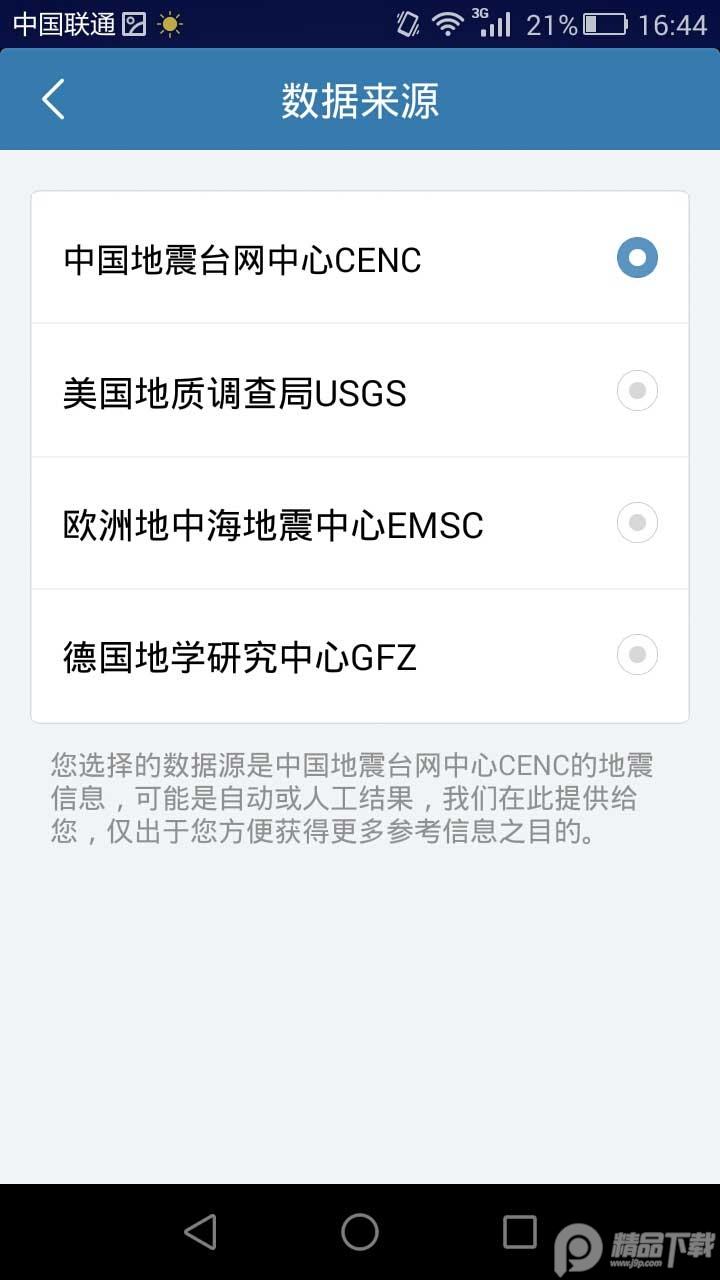Tap the home circle in the navigation bar
Screen dimensions: 720x1280
pos(360,1234)
